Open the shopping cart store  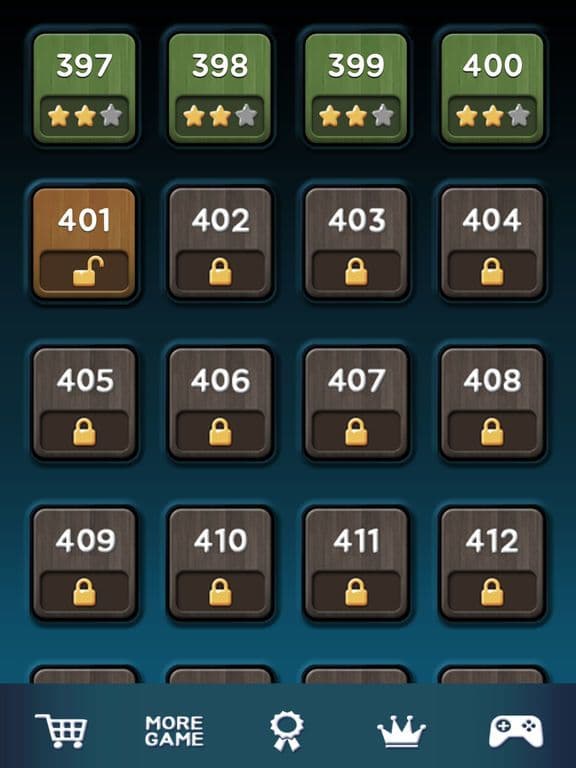[61, 730]
